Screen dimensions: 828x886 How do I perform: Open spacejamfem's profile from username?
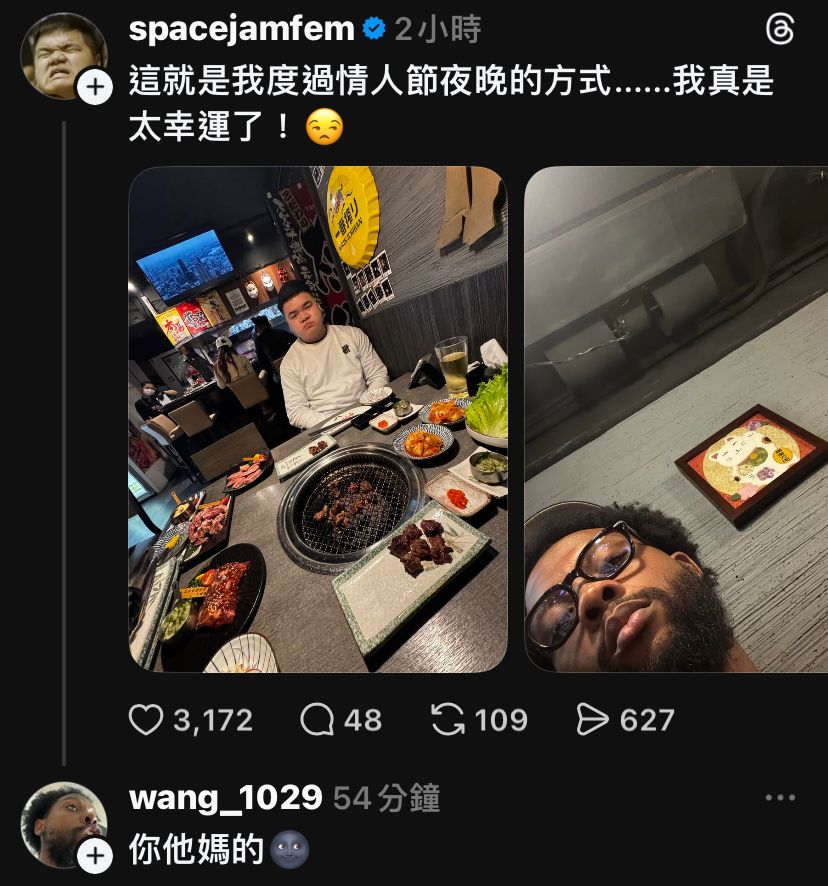(241, 29)
